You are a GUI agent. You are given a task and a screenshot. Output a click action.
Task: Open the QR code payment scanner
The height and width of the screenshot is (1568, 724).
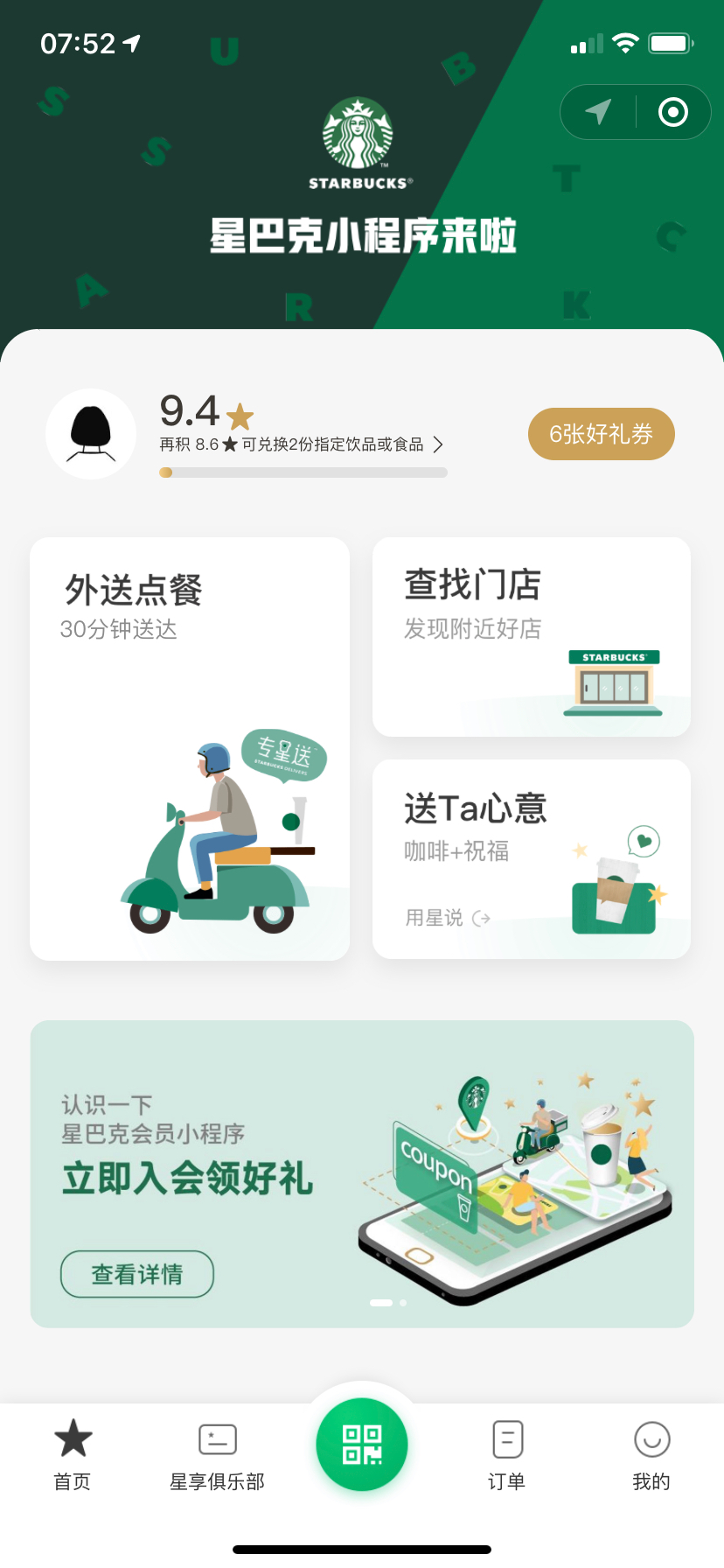point(361,1445)
